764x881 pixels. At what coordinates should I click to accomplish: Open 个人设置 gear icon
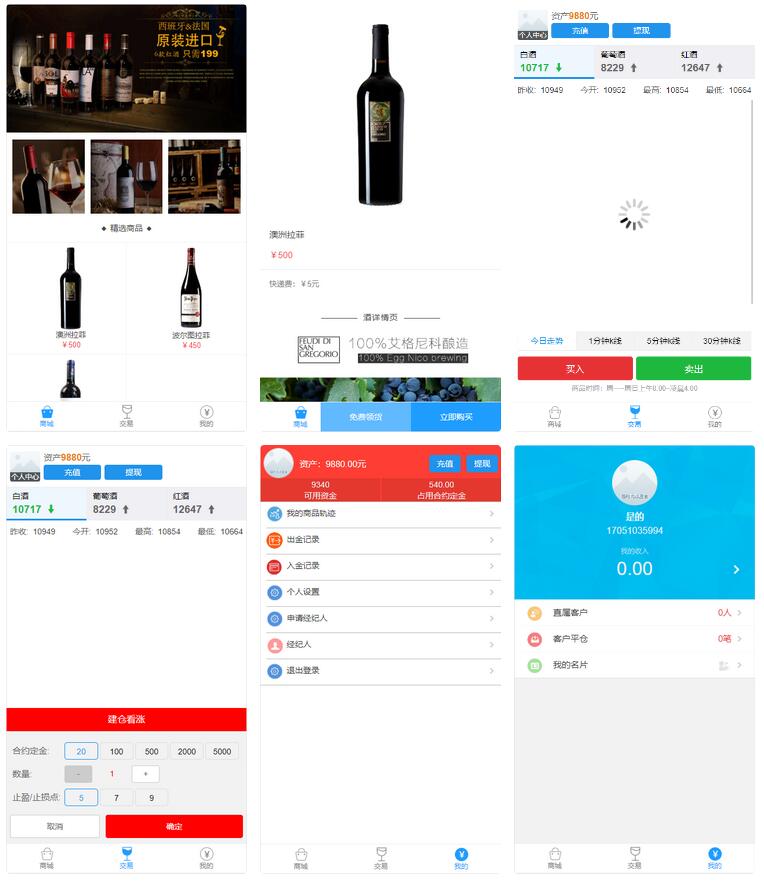[274, 591]
